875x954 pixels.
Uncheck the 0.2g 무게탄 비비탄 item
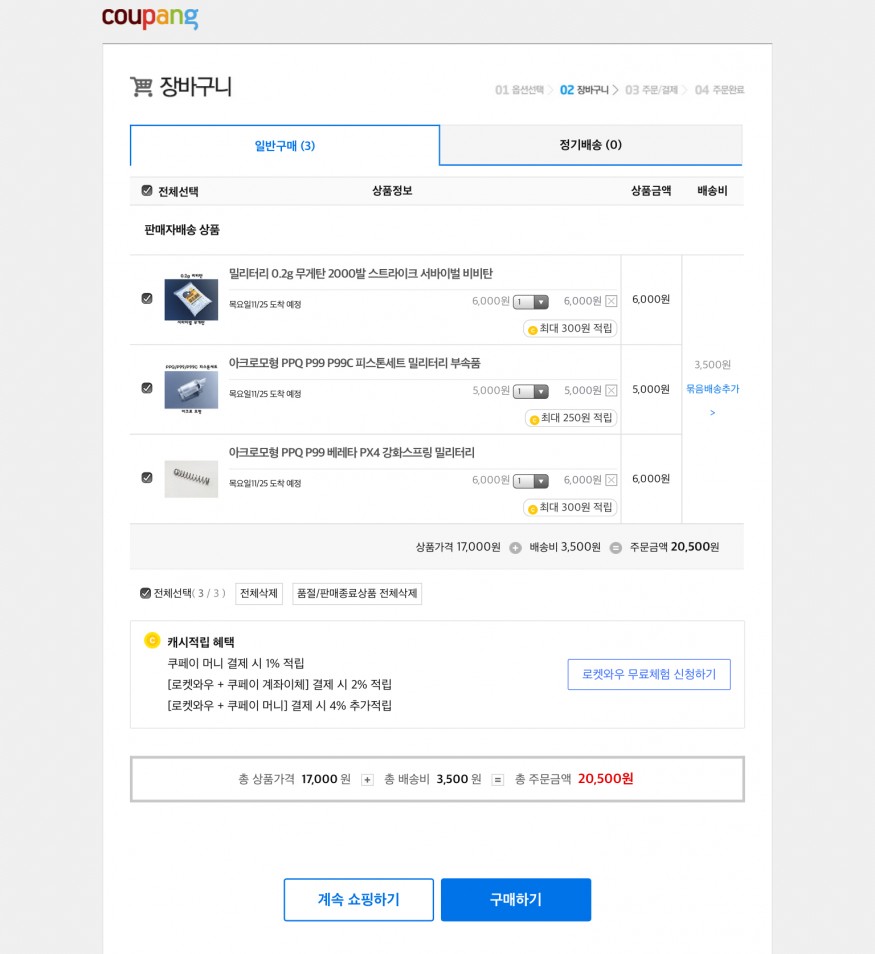147,298
